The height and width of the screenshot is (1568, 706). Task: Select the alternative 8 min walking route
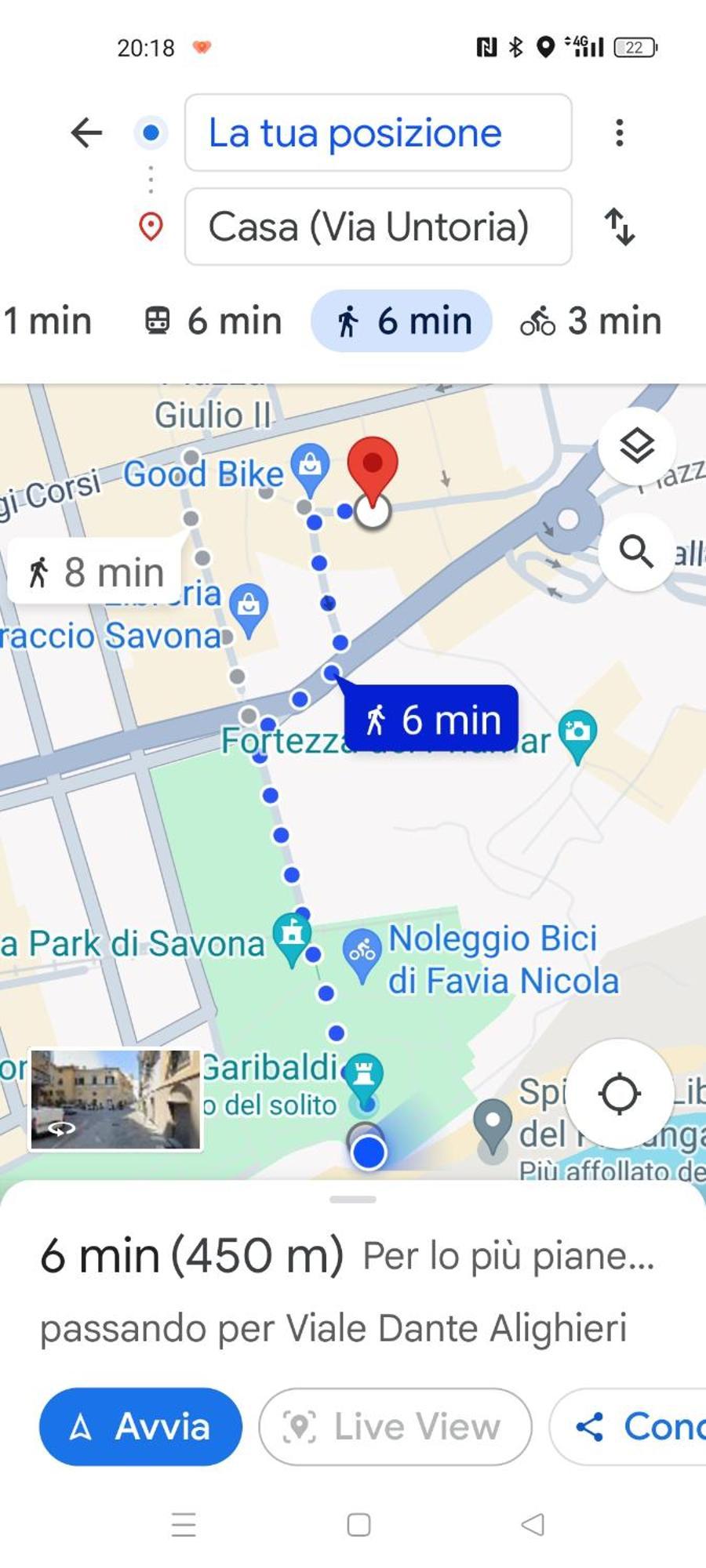[96, 572]
